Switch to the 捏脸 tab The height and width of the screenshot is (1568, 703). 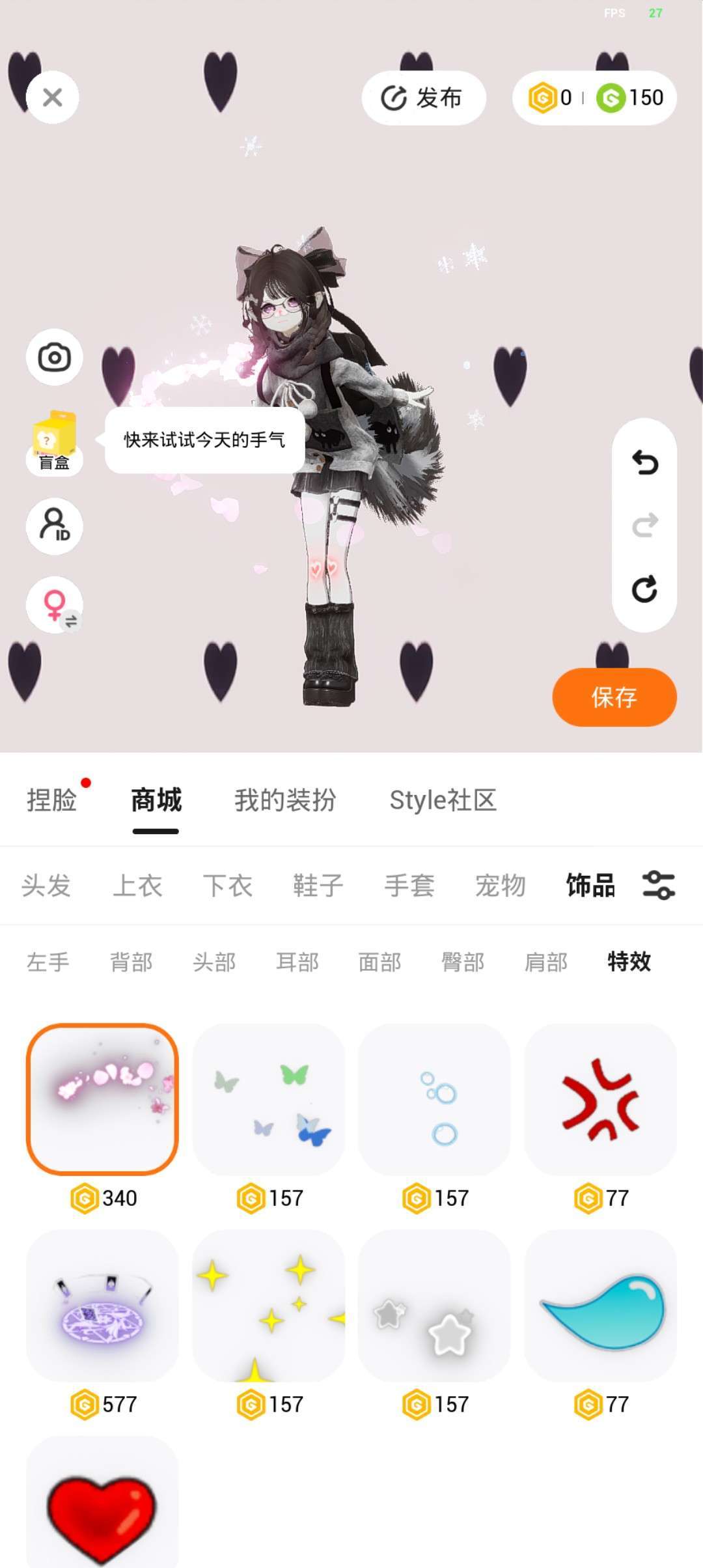click(x=51, y=800)
